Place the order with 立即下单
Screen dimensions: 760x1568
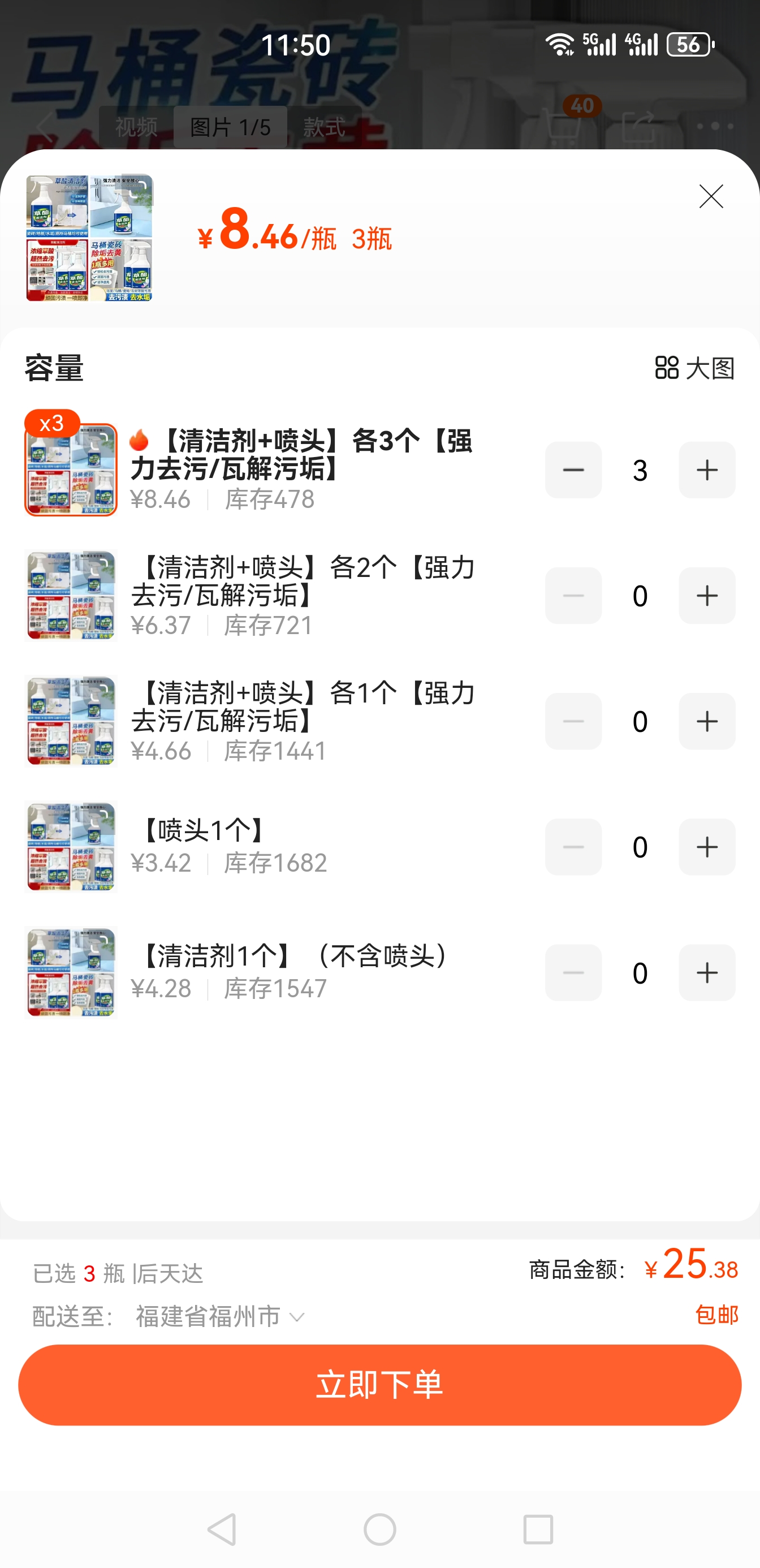379,1385
